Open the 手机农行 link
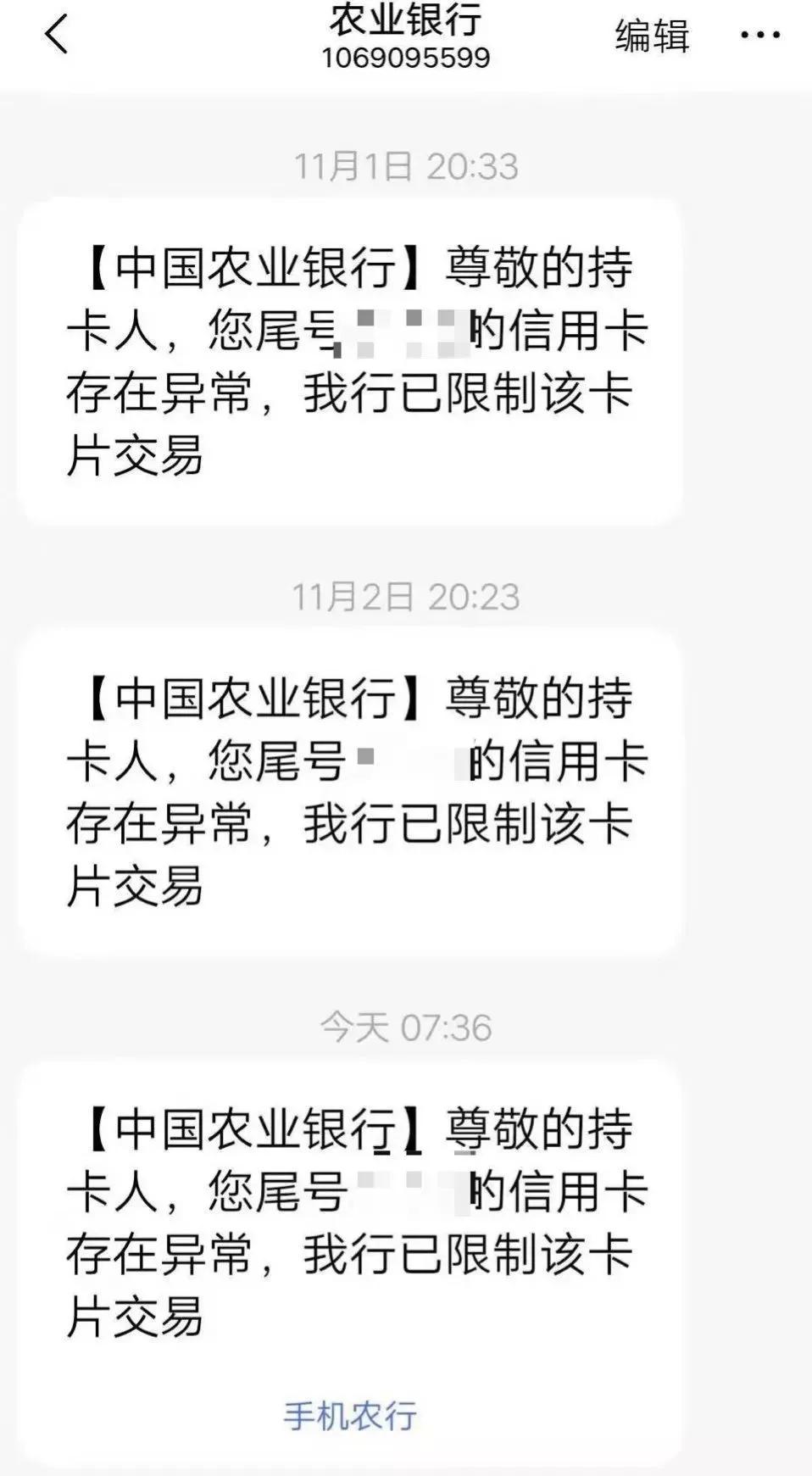The image size is (812, 1476). pyautogui.click(x=350, y=1416)
